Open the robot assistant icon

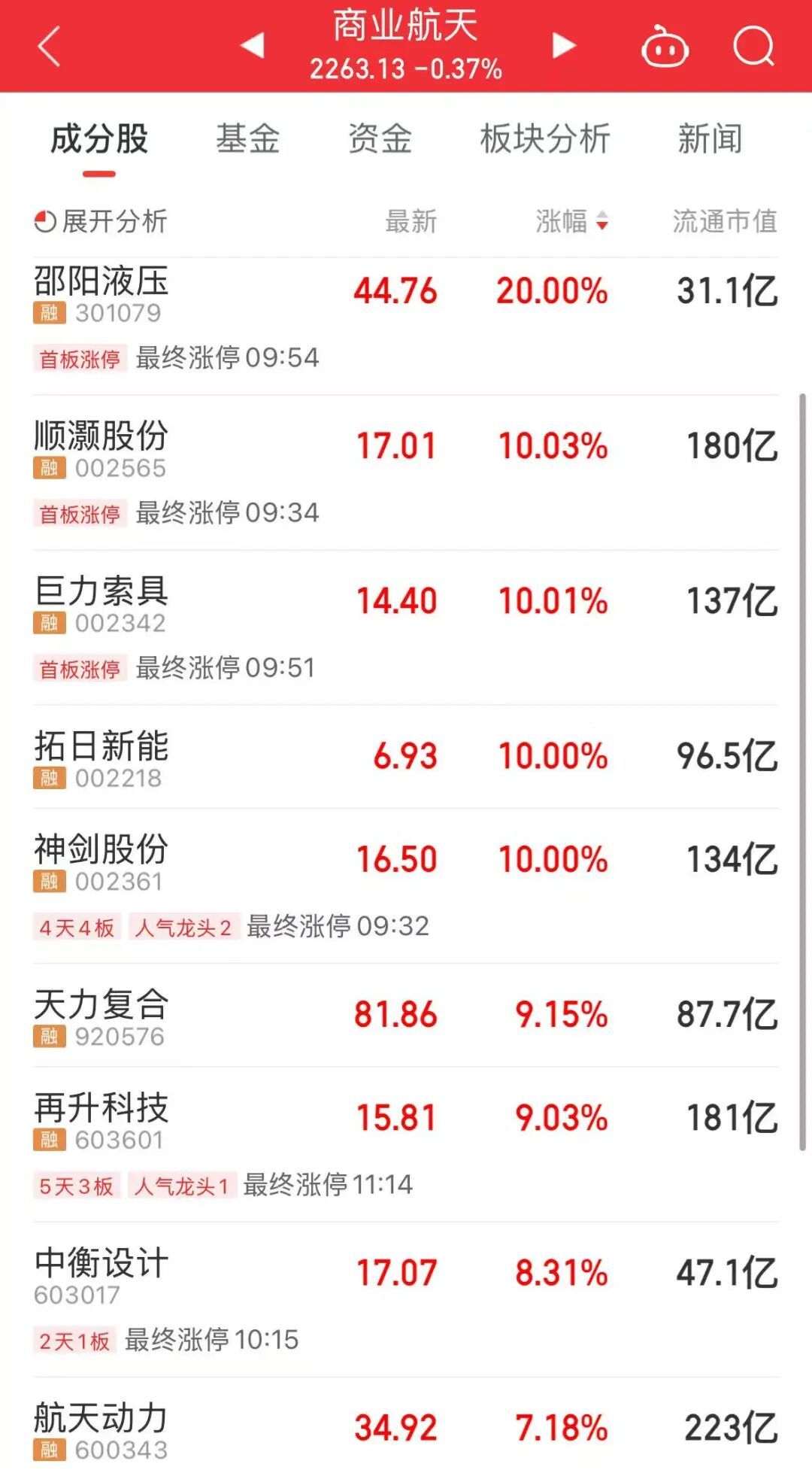(x=665, y=47)
